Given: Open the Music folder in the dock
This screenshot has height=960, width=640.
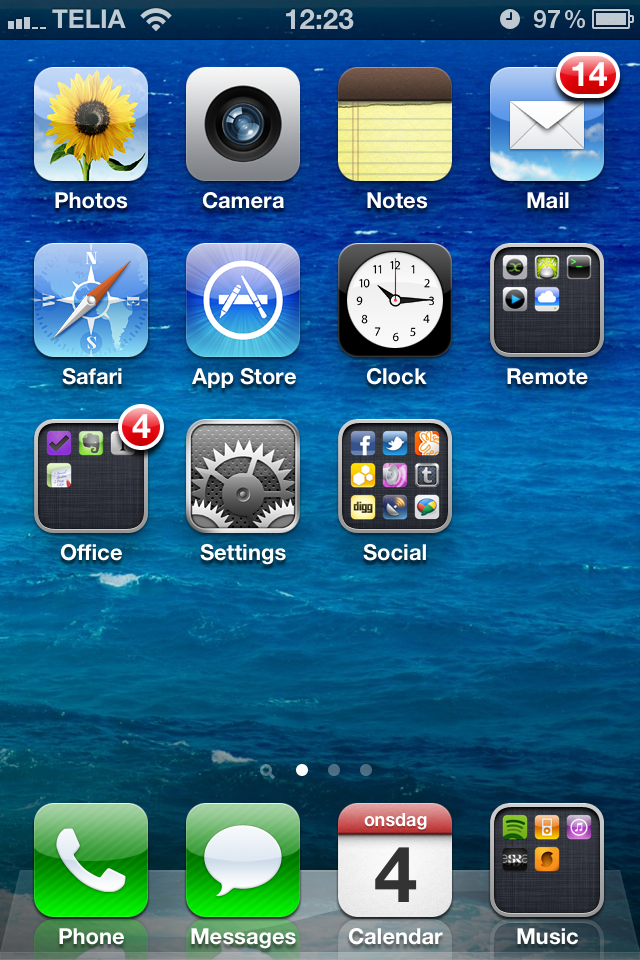Looking at the screenshot, I should click(x=547, y=860).
